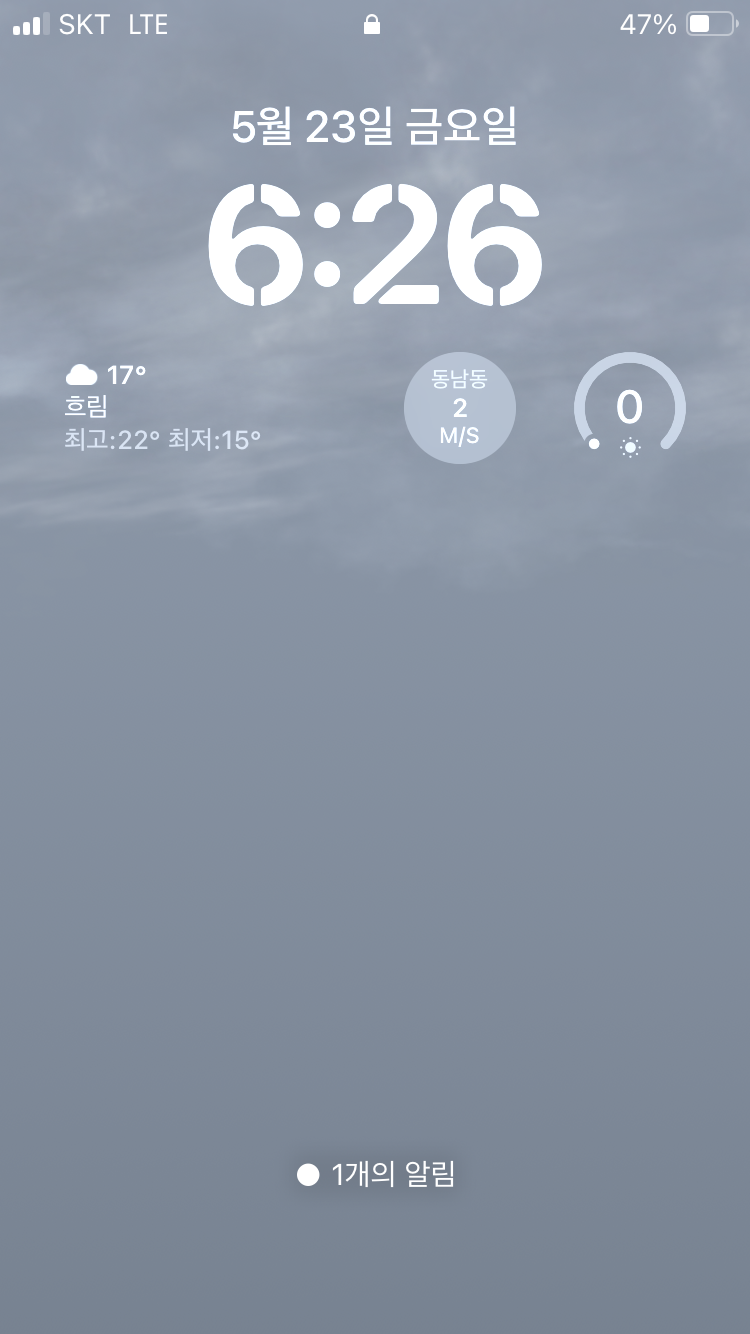Open the 17° cloudy weather widget

coord(163,407)
